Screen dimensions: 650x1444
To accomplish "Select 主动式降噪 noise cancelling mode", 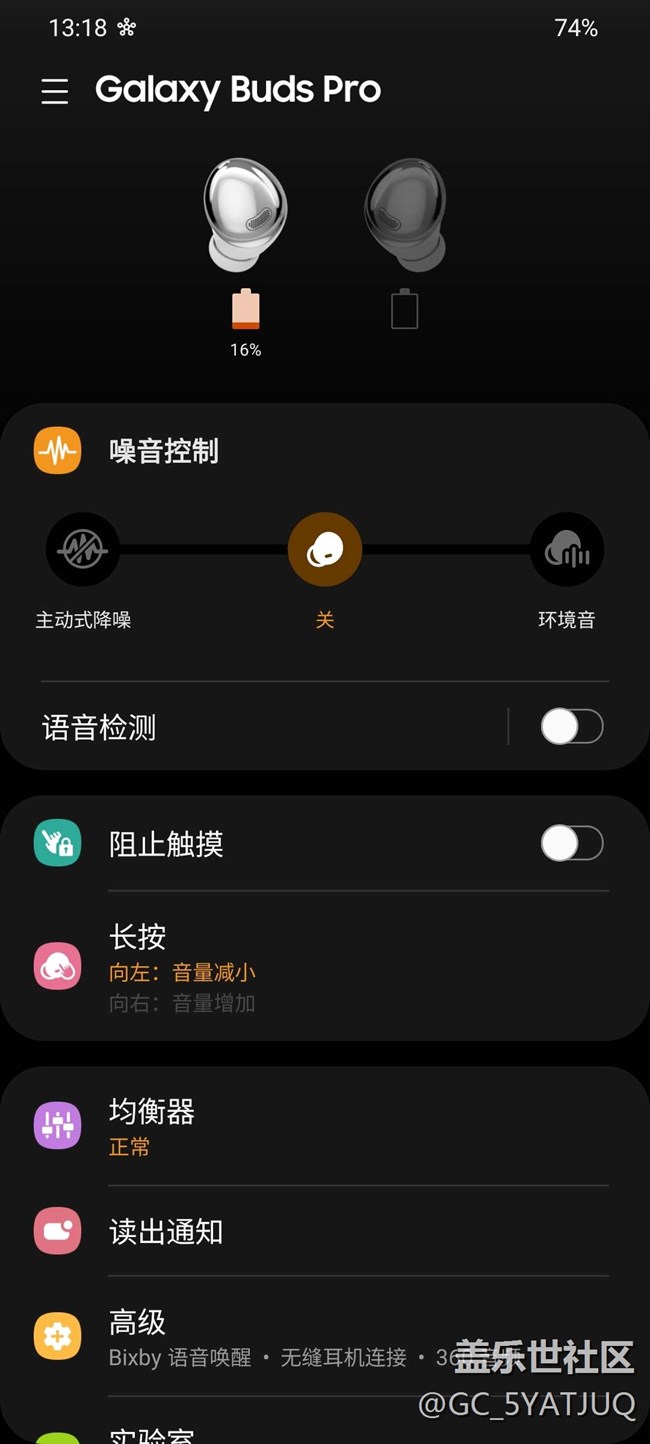I will [x=83, y=550].
